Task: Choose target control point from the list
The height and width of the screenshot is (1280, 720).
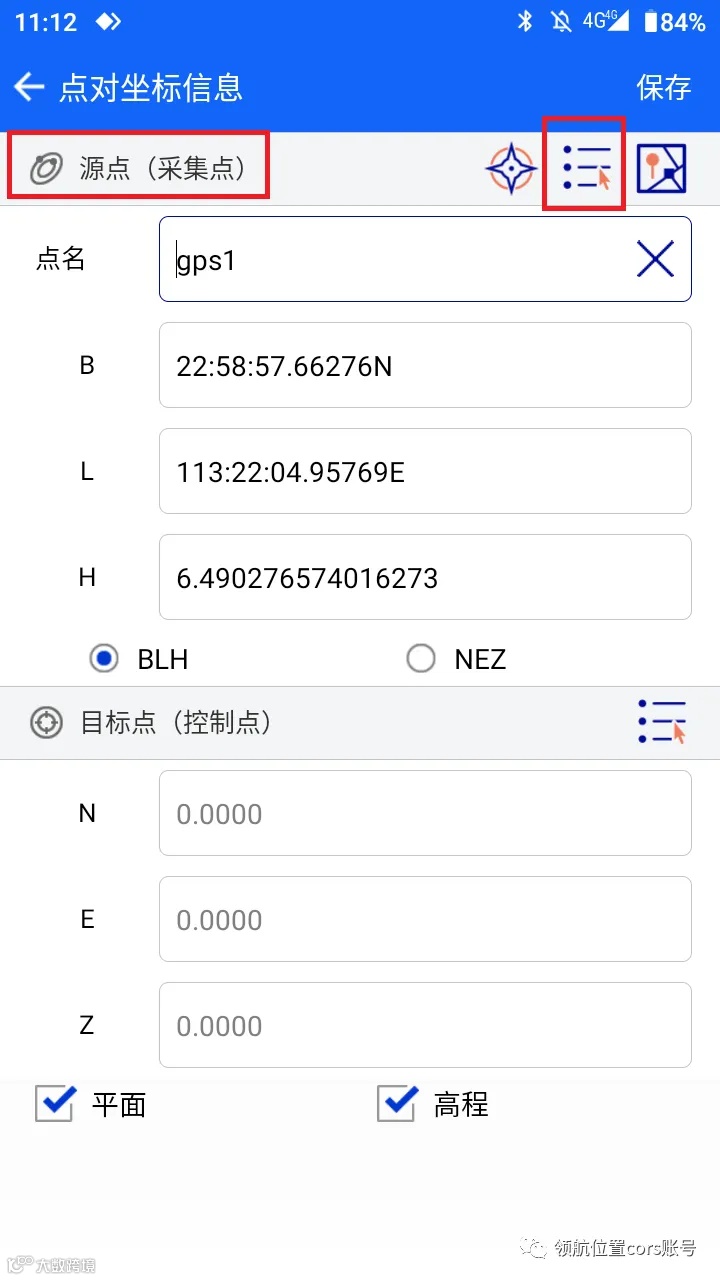Action: click(662, 721)
